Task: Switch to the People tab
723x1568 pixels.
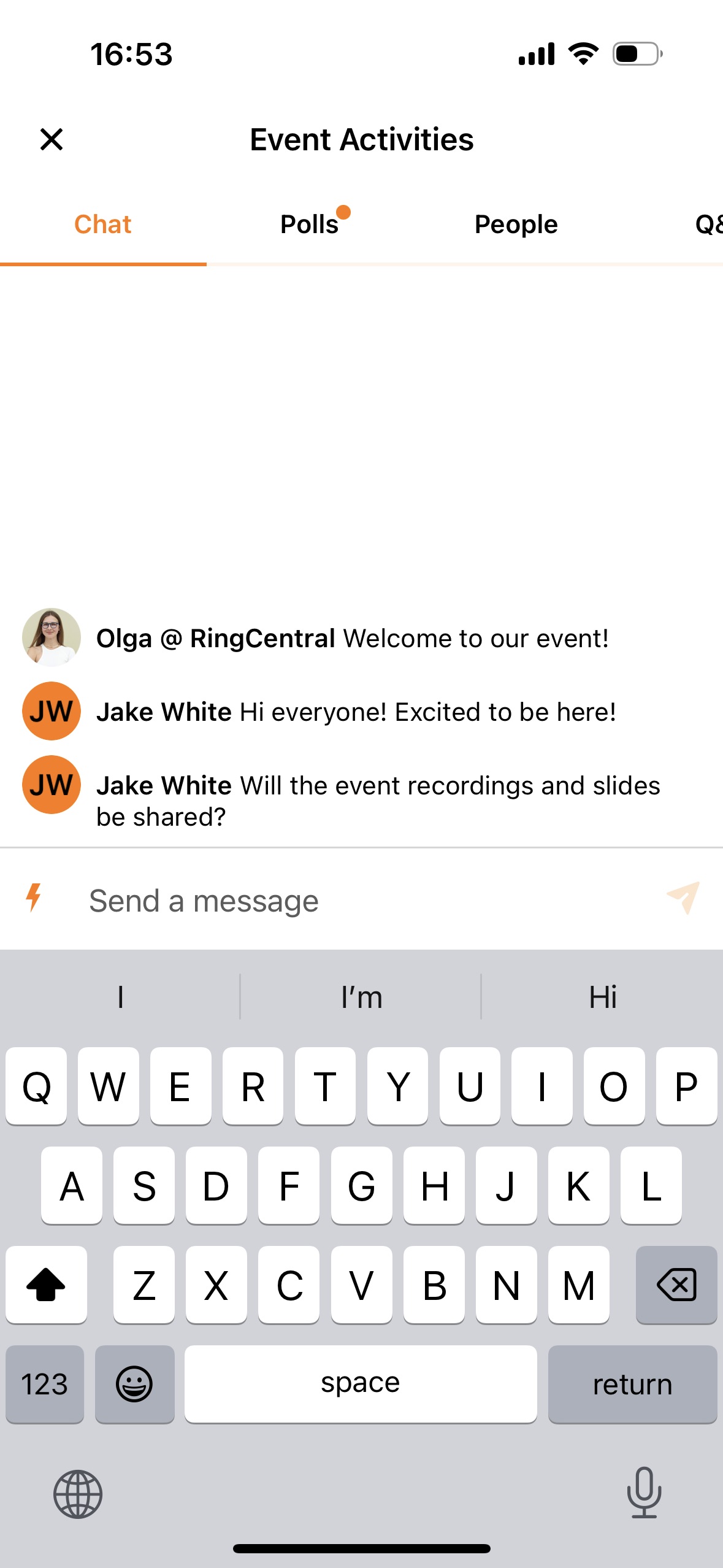Action: point(516,225)
